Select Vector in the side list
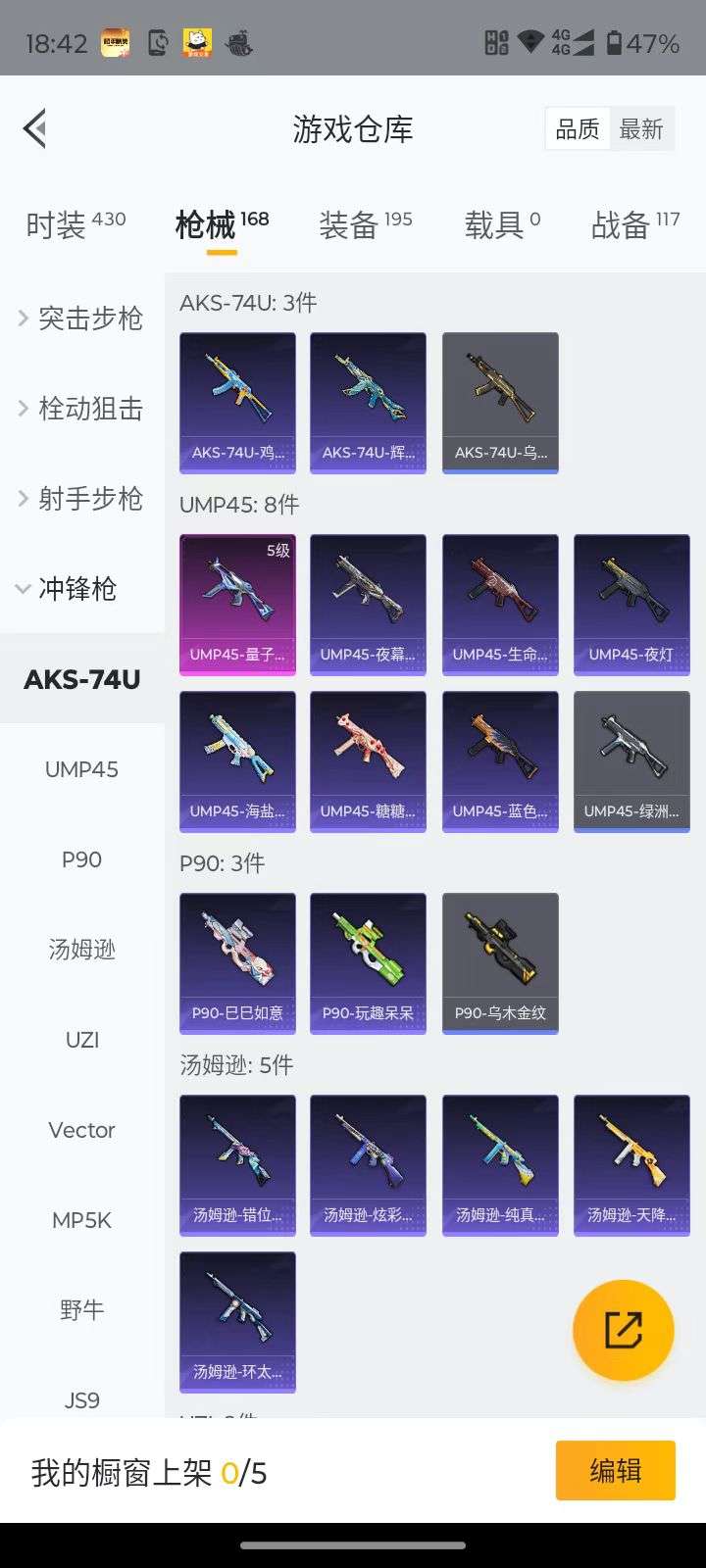 click(81, 1130)
